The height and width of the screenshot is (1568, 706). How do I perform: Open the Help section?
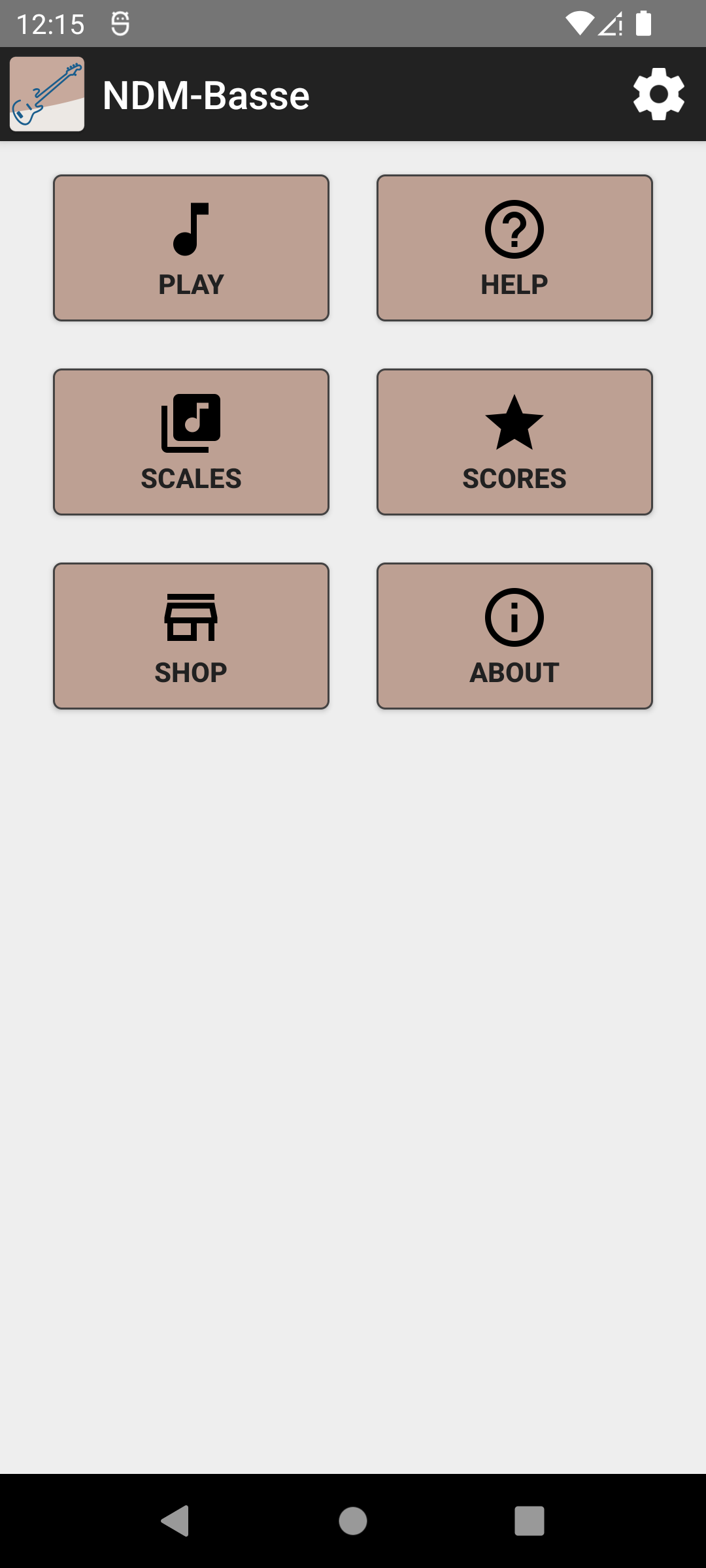pos(514,248)
